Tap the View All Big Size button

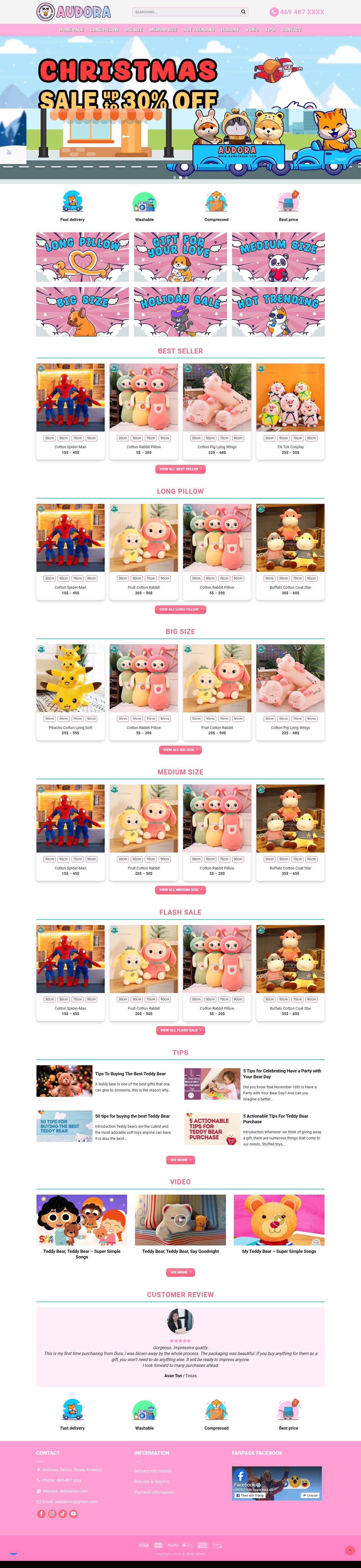click(x=181, y=749)
